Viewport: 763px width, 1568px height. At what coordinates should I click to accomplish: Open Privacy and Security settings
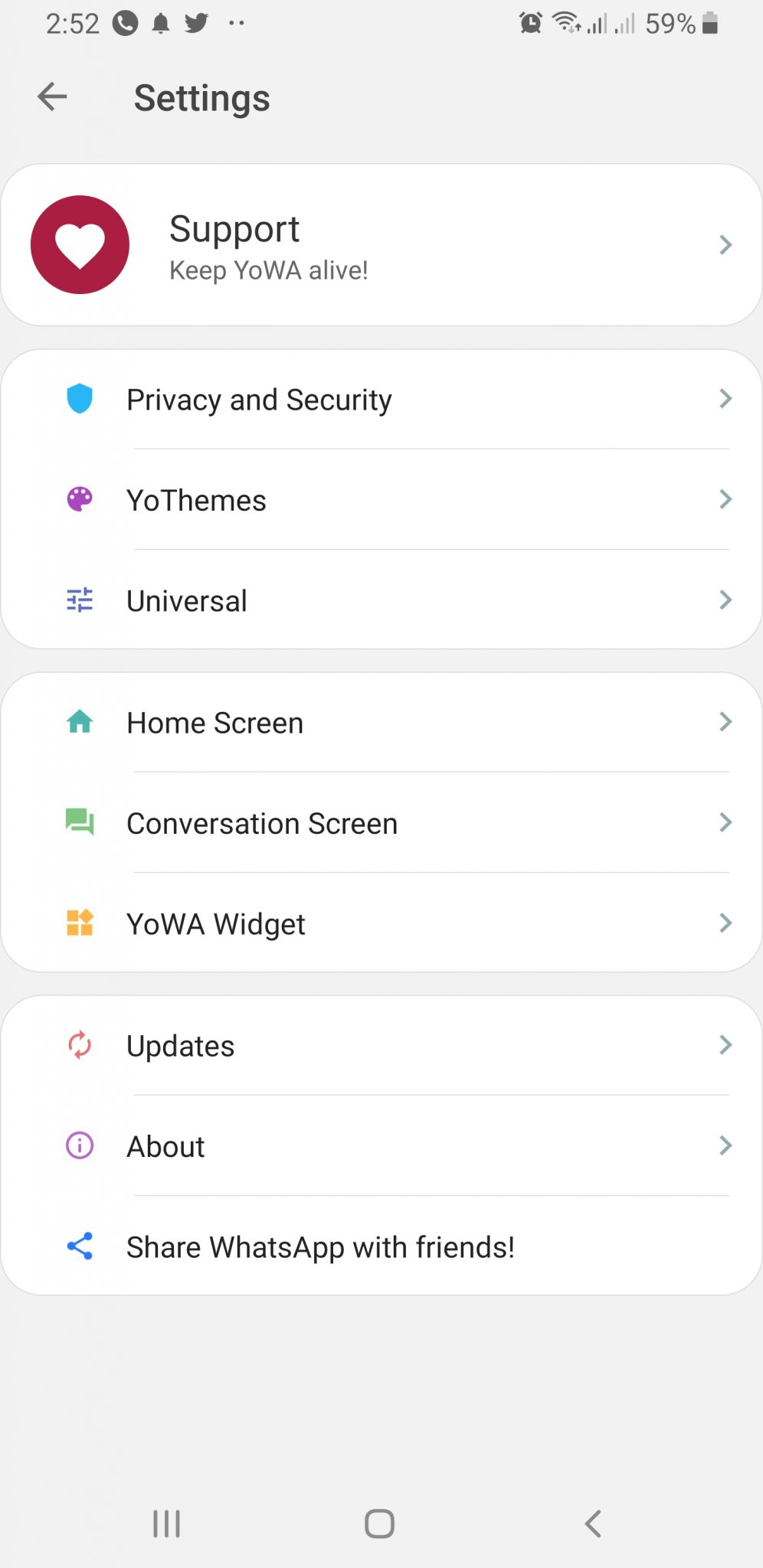pyautogui.click(x=381, y=399)
